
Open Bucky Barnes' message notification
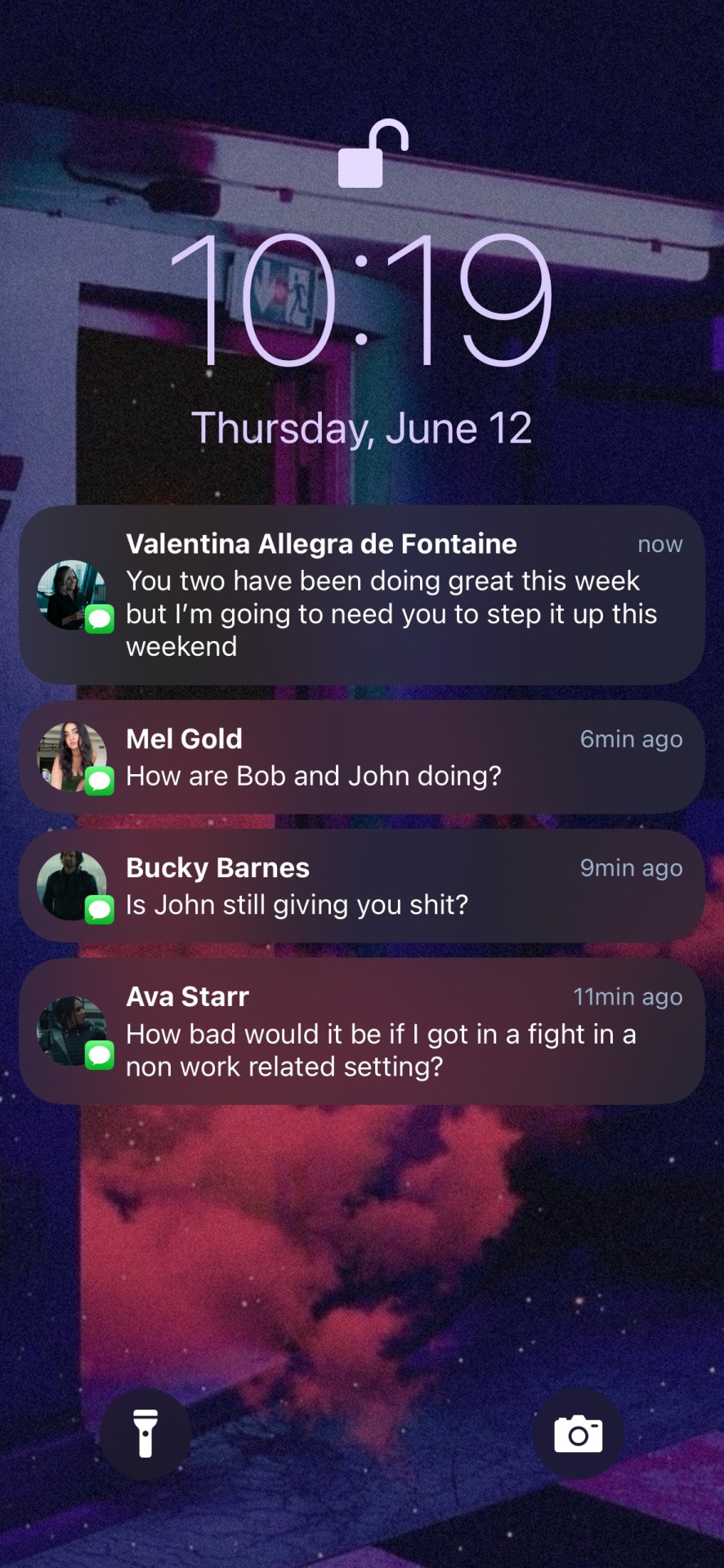pos(362,886)
